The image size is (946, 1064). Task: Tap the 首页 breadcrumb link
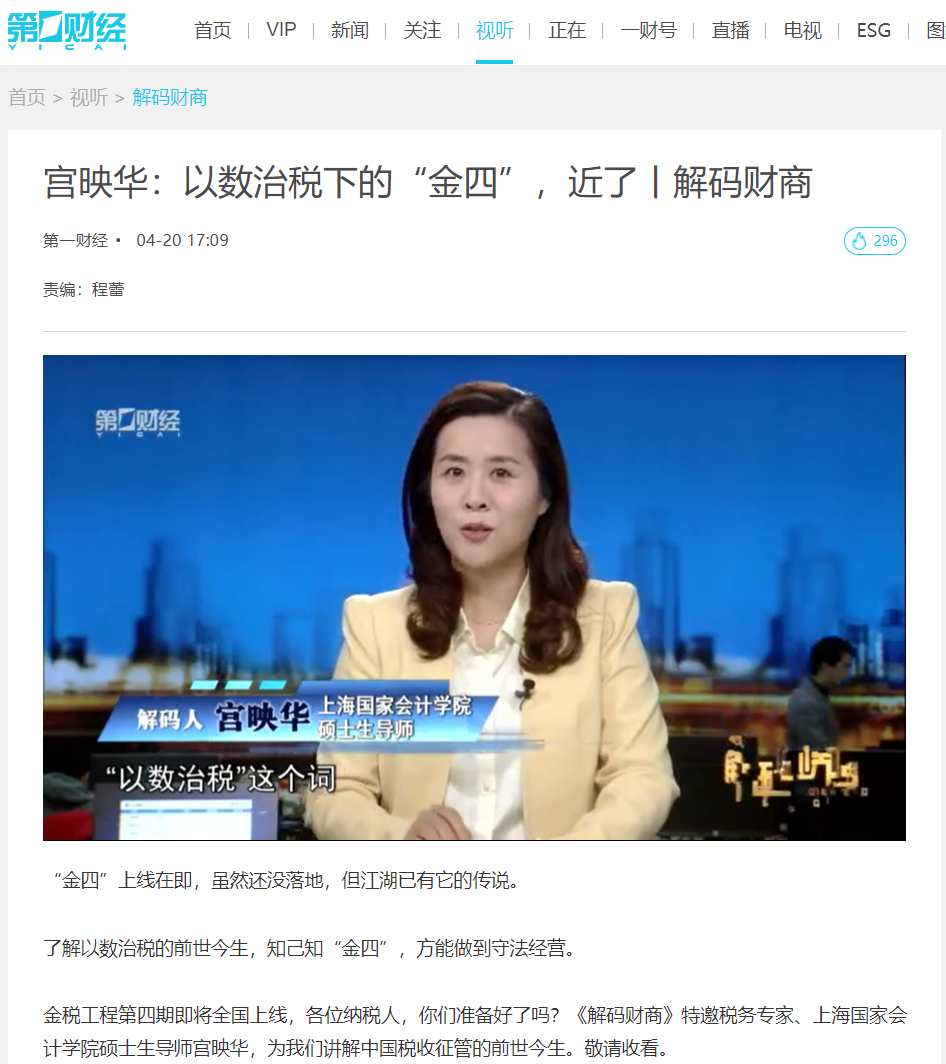pos(27,97)
